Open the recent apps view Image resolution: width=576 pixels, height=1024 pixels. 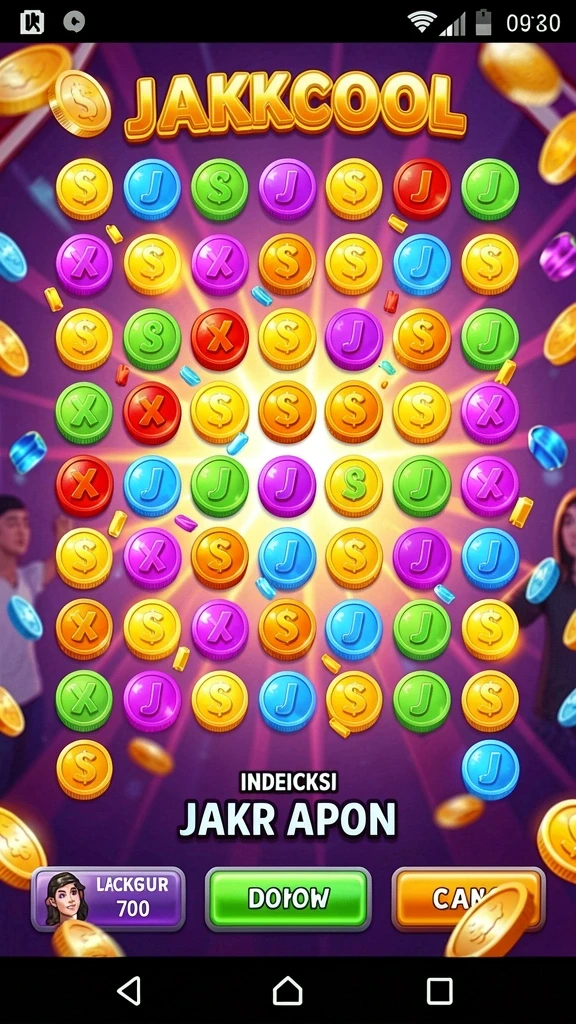[x=440, y=991]
